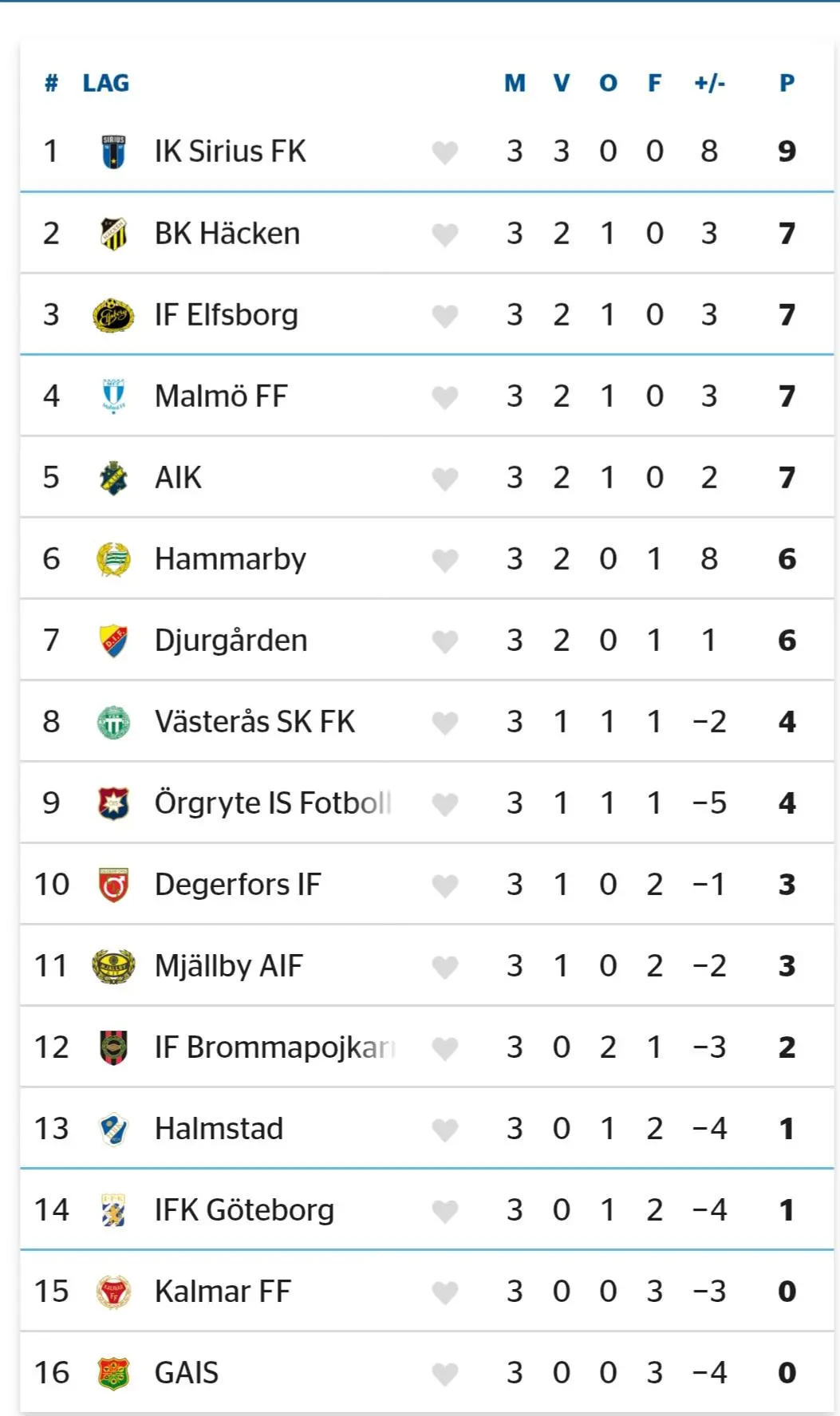Tap the heart beside IFK Göteborg
This screenshot has height=1416, width=840.
[445, 1211]
